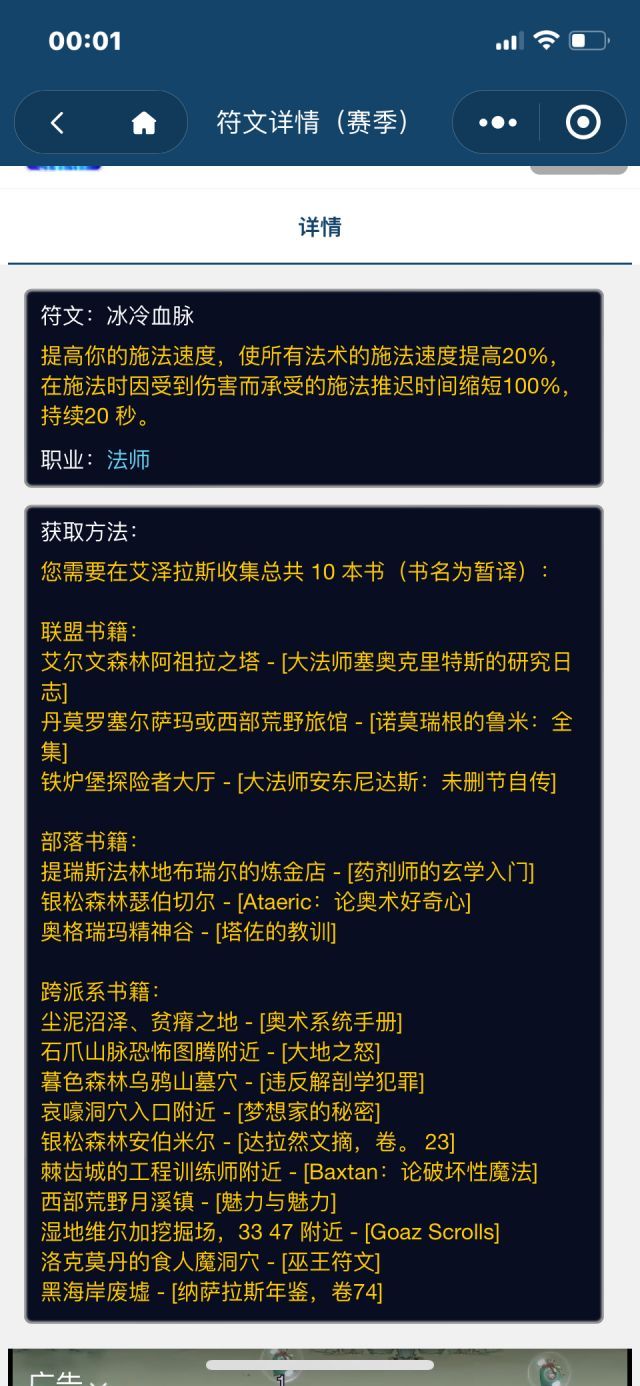Open the 法师 class link
The image size is (640, 1386).
128,460
